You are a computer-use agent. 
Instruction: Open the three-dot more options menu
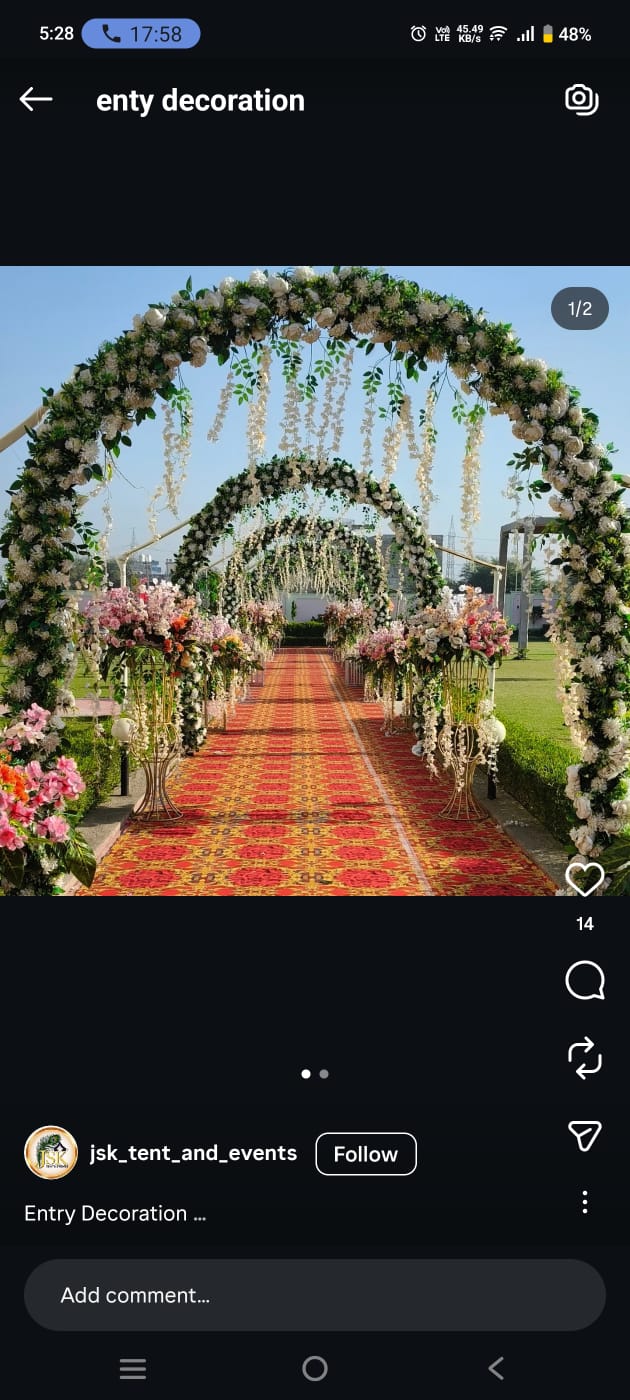point(585,1202)
